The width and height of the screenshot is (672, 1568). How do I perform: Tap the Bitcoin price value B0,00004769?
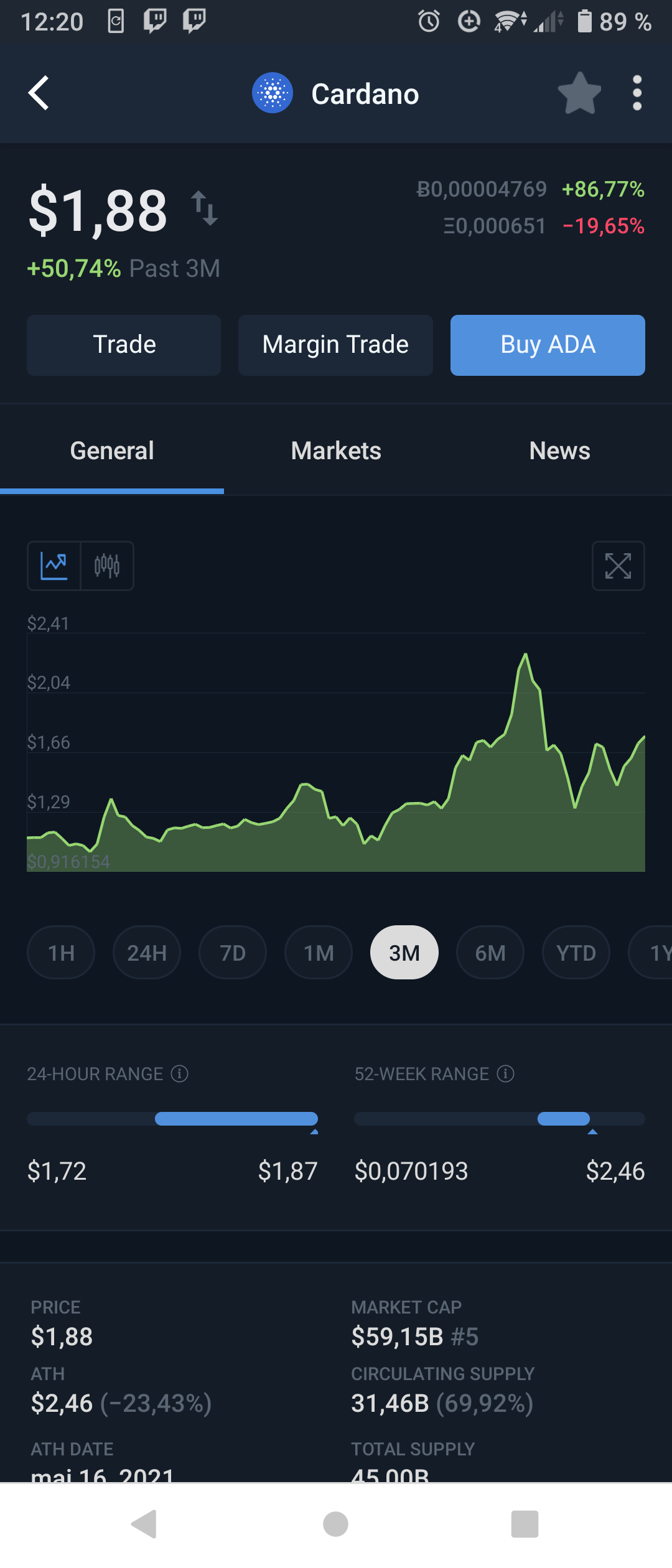click(482, 189)
